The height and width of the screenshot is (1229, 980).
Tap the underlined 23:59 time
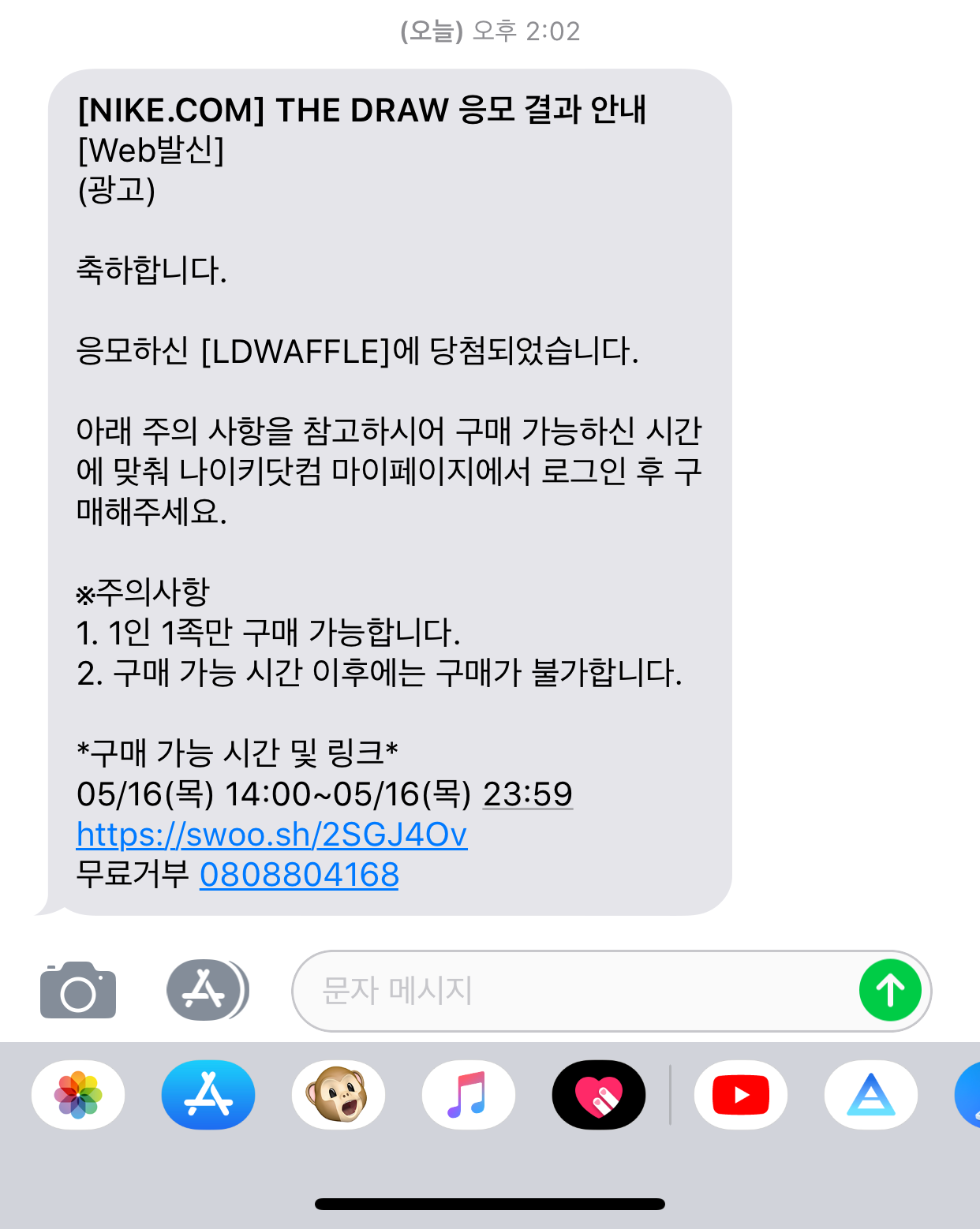click(527, 794)
